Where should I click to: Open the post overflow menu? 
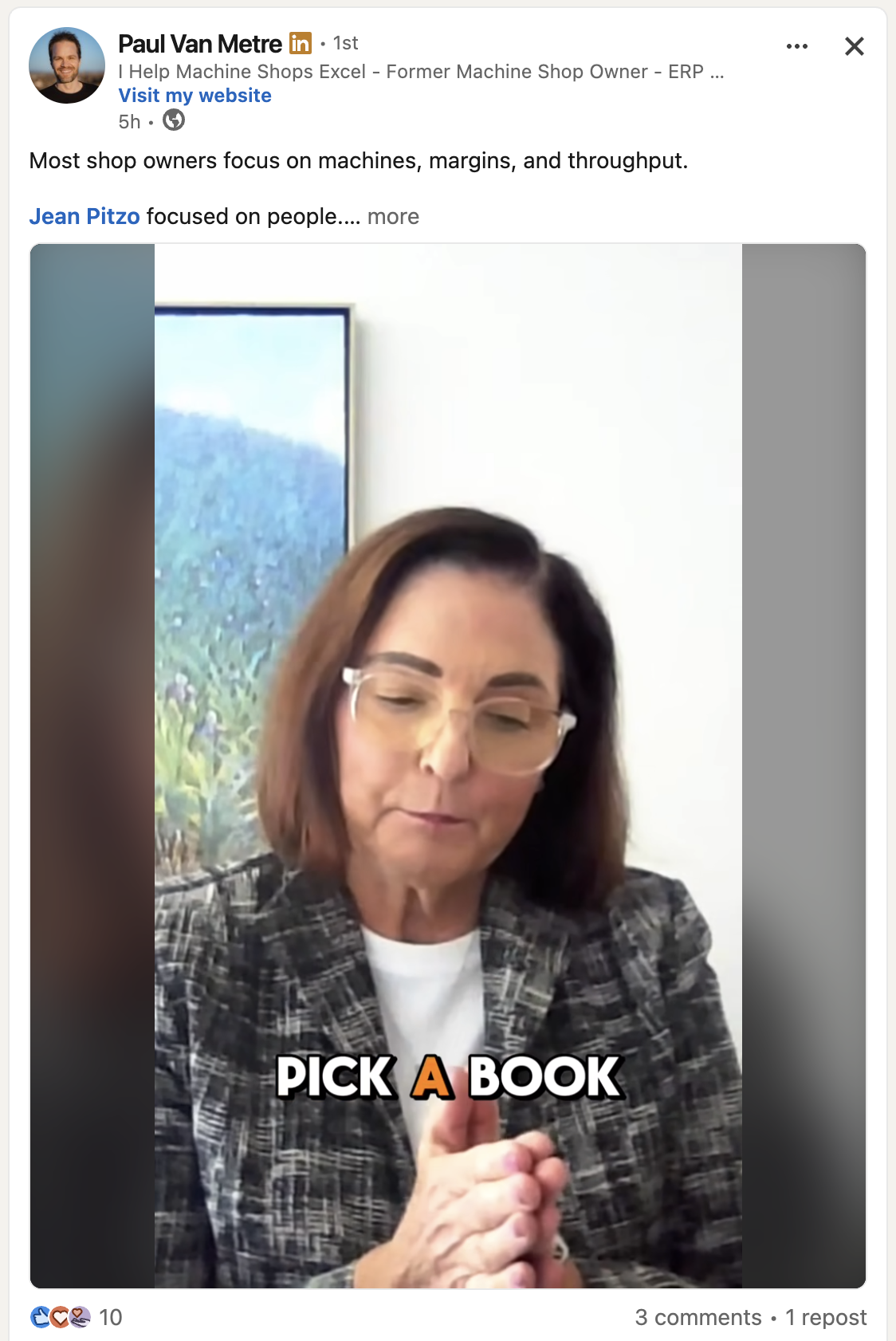click(x=796, y=46)
